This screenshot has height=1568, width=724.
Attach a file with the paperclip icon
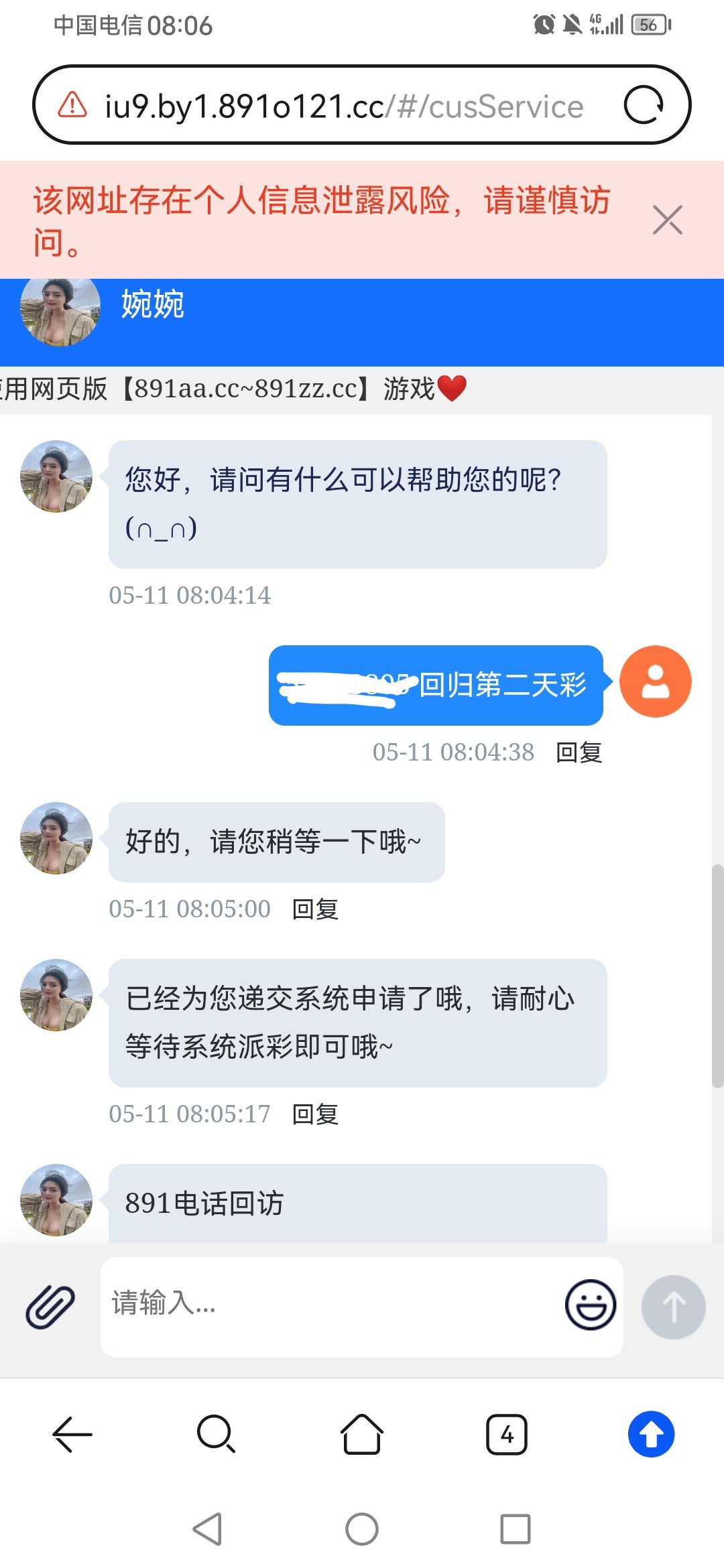pyautogui.click(x=50, y=1307)
